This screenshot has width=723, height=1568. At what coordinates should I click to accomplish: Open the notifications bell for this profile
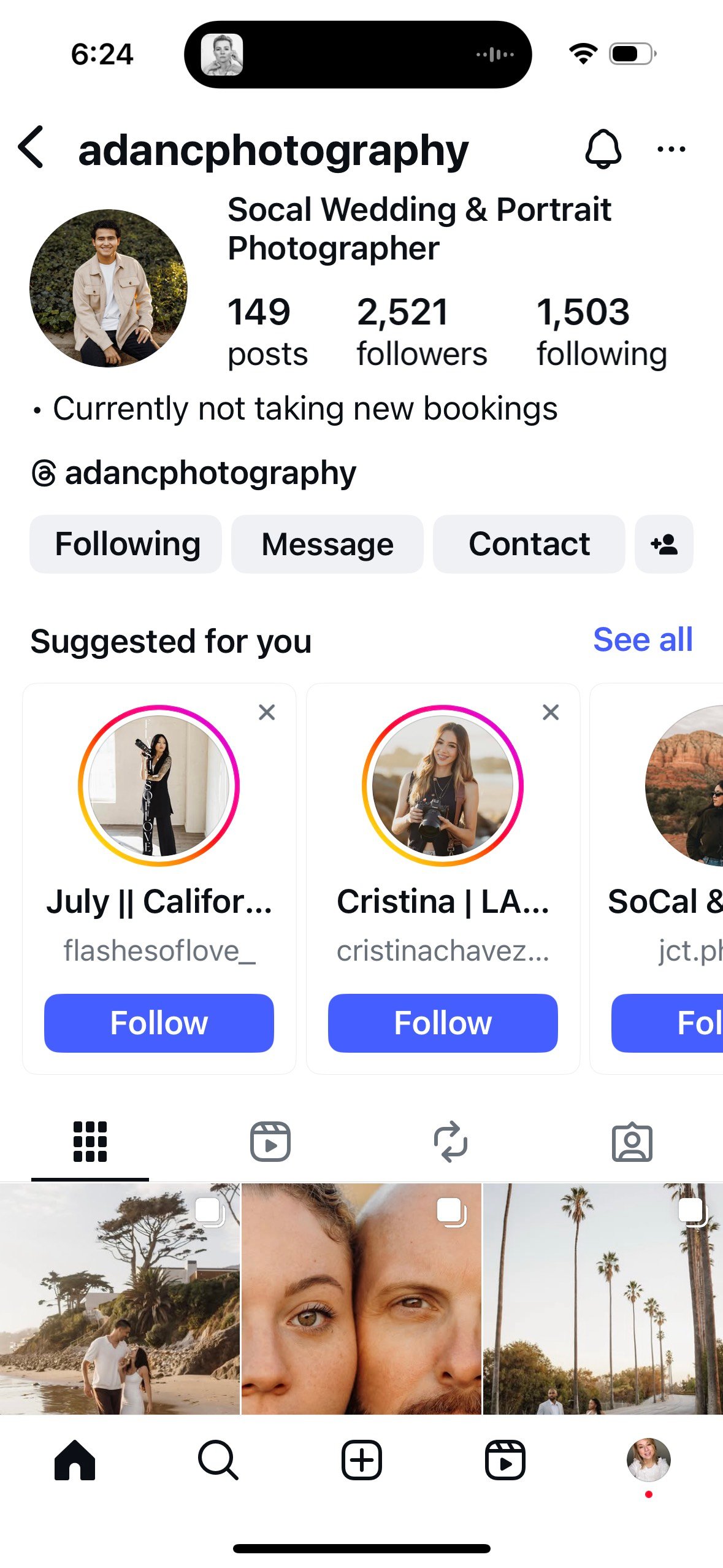click(603, 149)
